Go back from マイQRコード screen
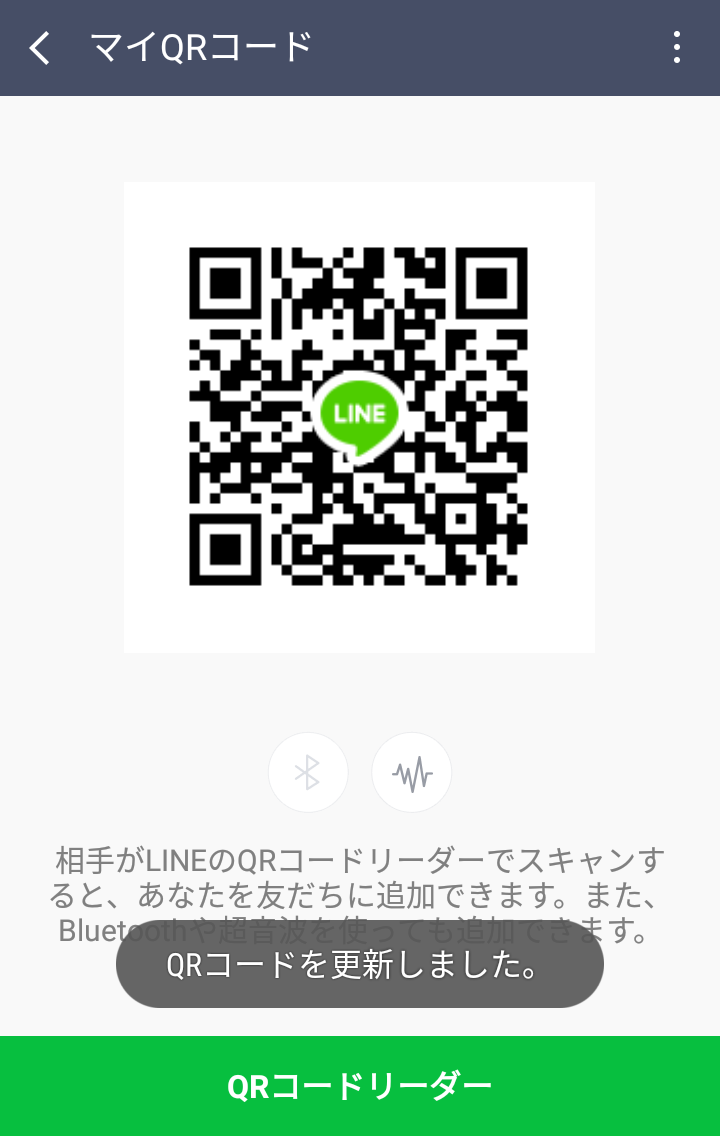The width and height of the screenshot is (720, 1136). [x=40, y=47]
